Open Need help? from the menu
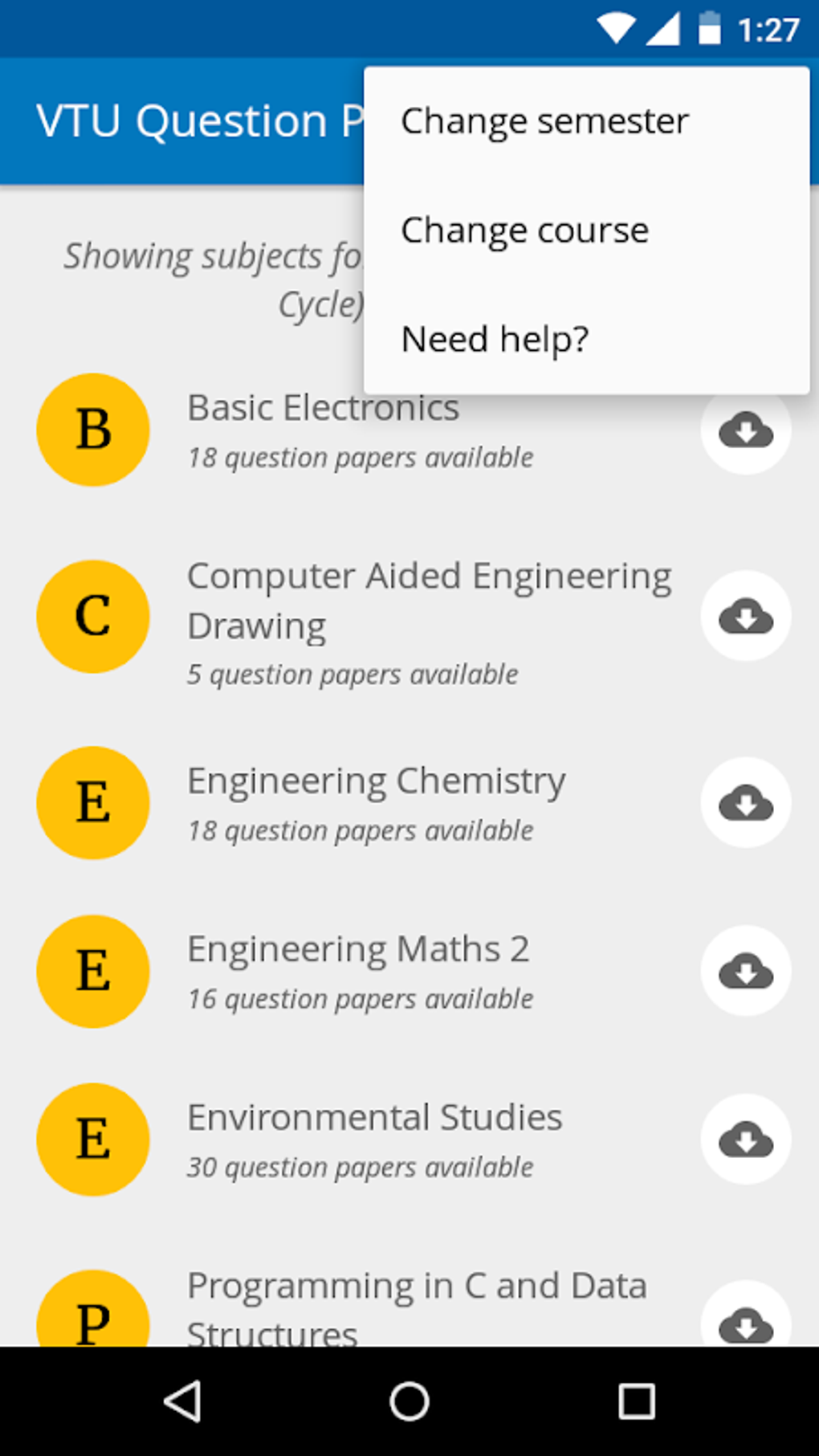819x1456 pixels. click(x=495, y=339)
